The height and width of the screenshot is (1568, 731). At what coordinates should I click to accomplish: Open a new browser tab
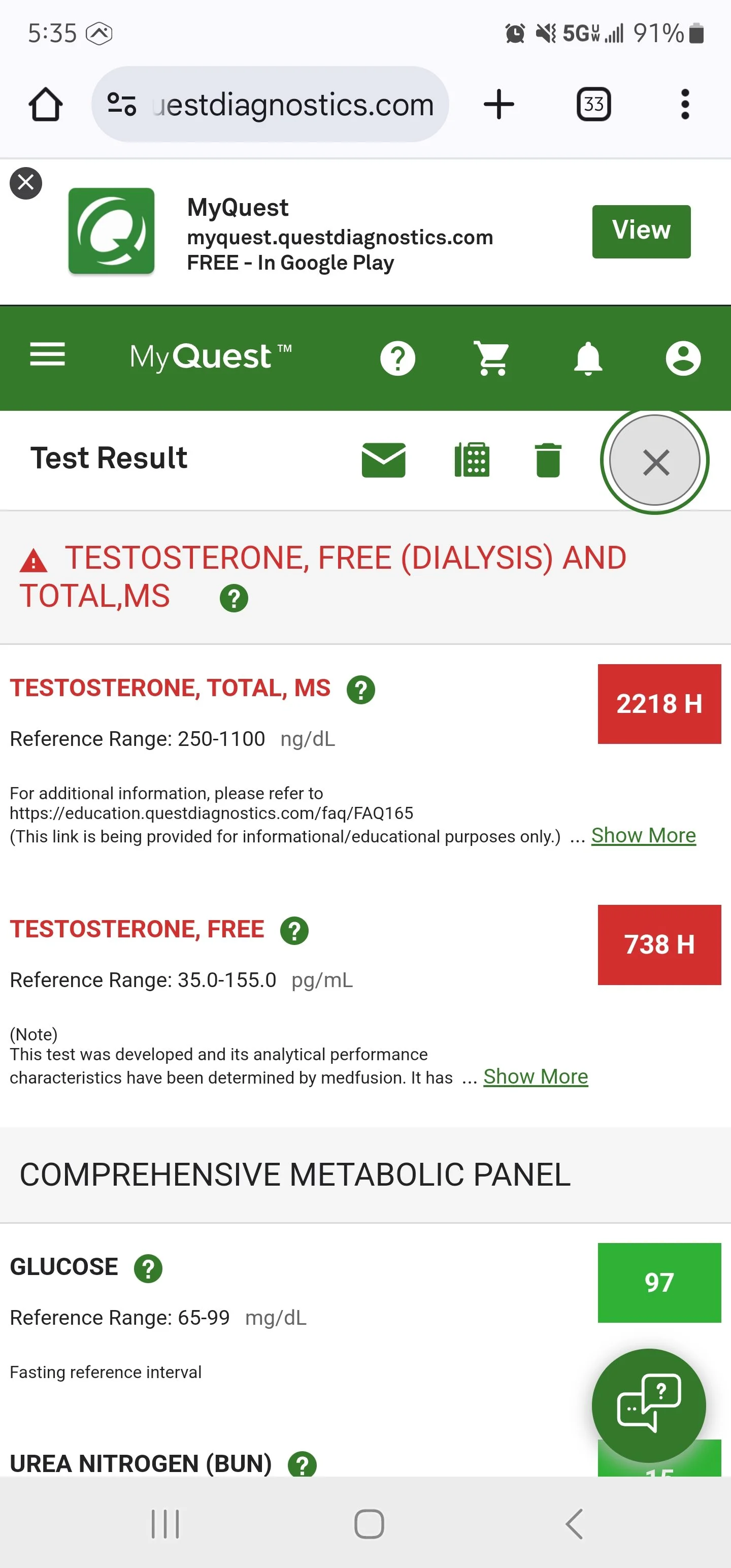(x=499, y=104)
